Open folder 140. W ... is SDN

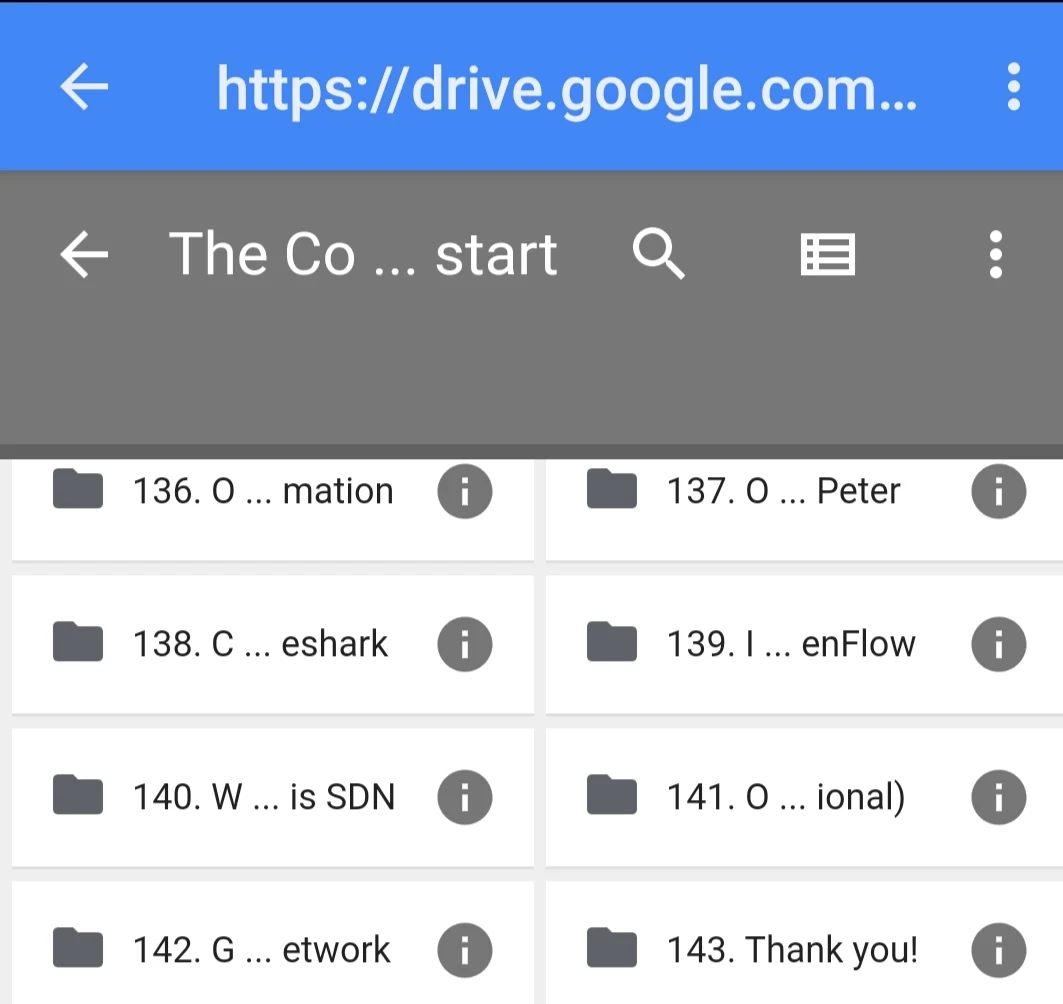[x=263, y=797]
